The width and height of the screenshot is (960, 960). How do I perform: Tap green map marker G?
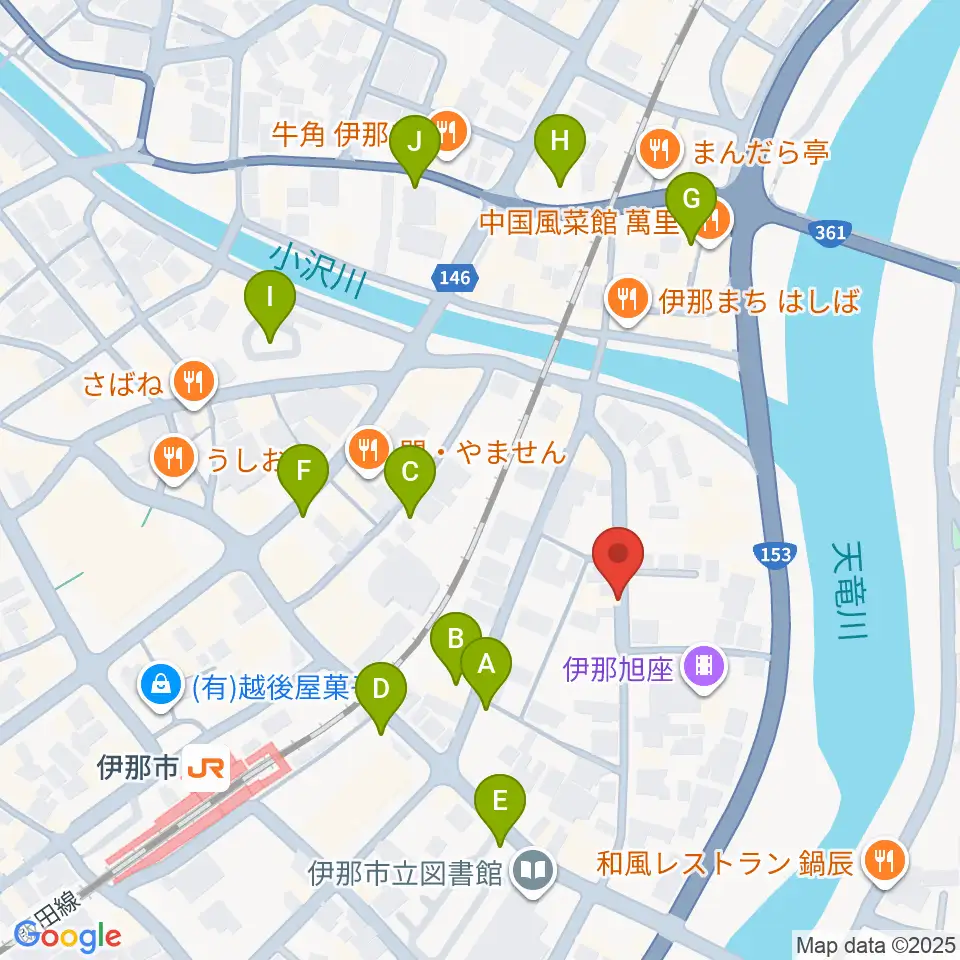[691, 208]
